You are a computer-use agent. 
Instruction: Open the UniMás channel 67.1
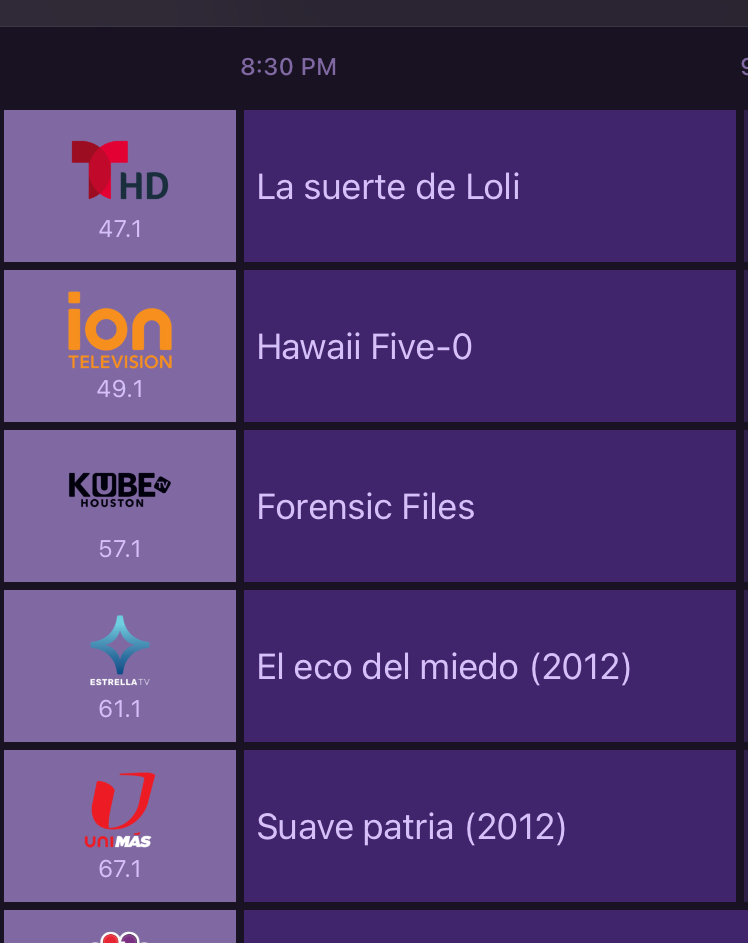click(120, 826)
